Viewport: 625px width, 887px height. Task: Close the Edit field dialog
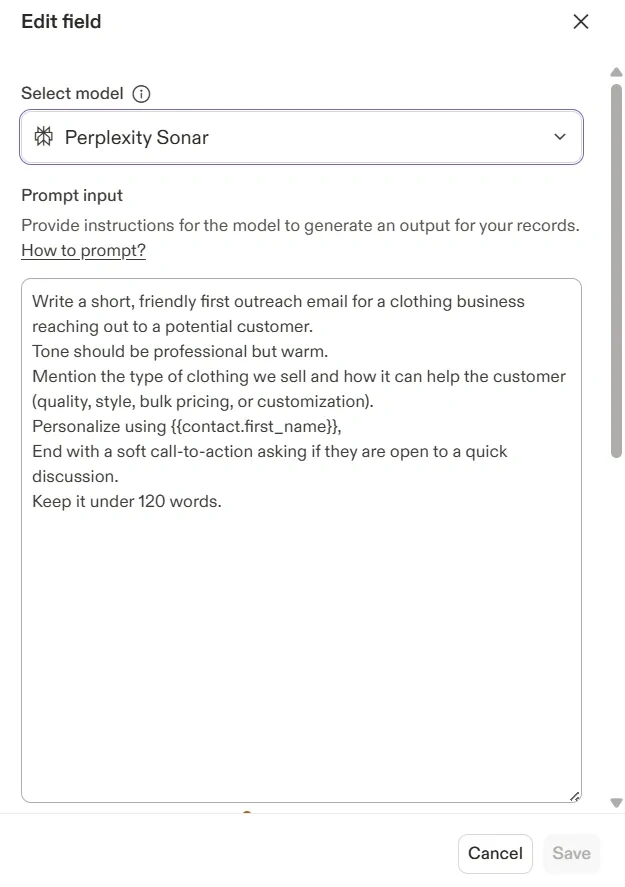pyautogui.click(x=580, y=22)
